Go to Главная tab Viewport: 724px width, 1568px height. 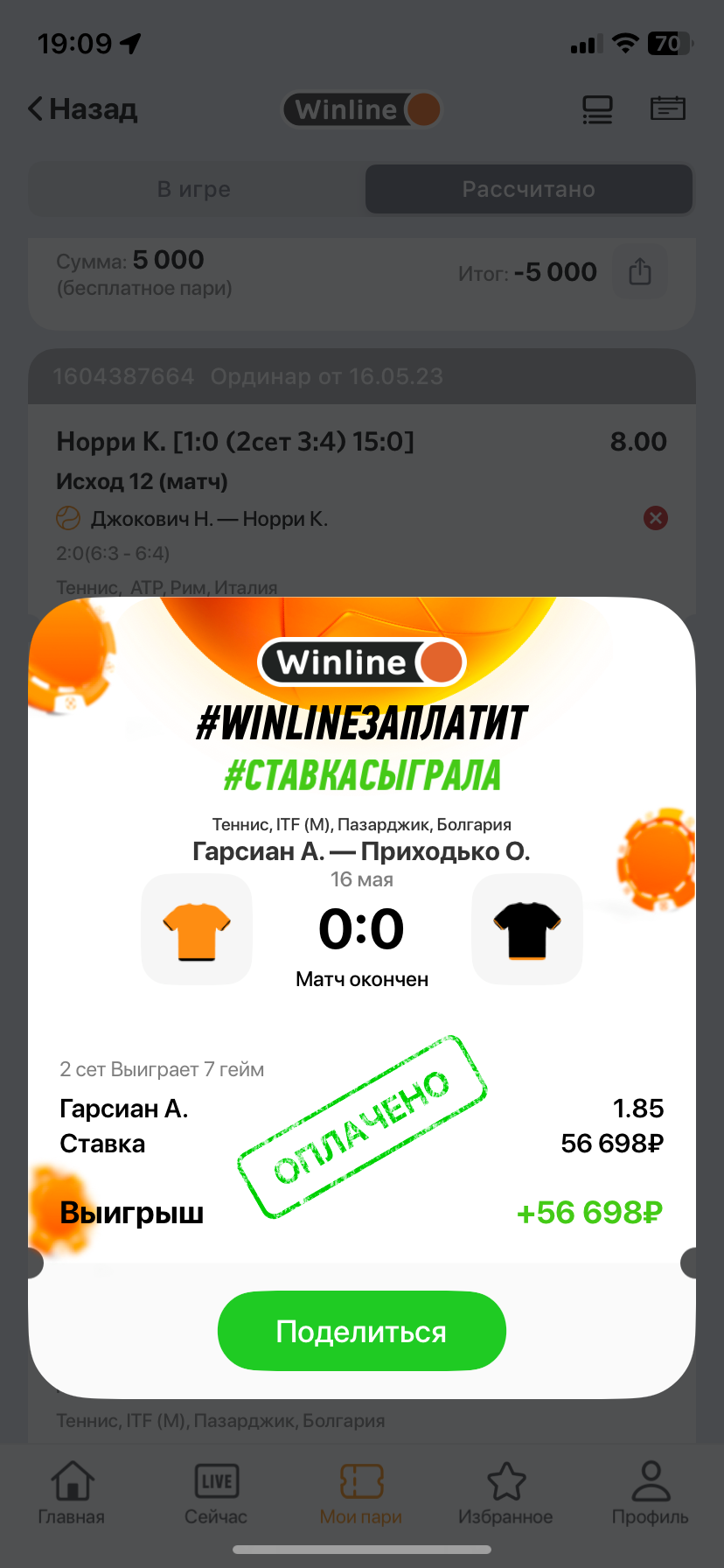(x=72, y=1493)
